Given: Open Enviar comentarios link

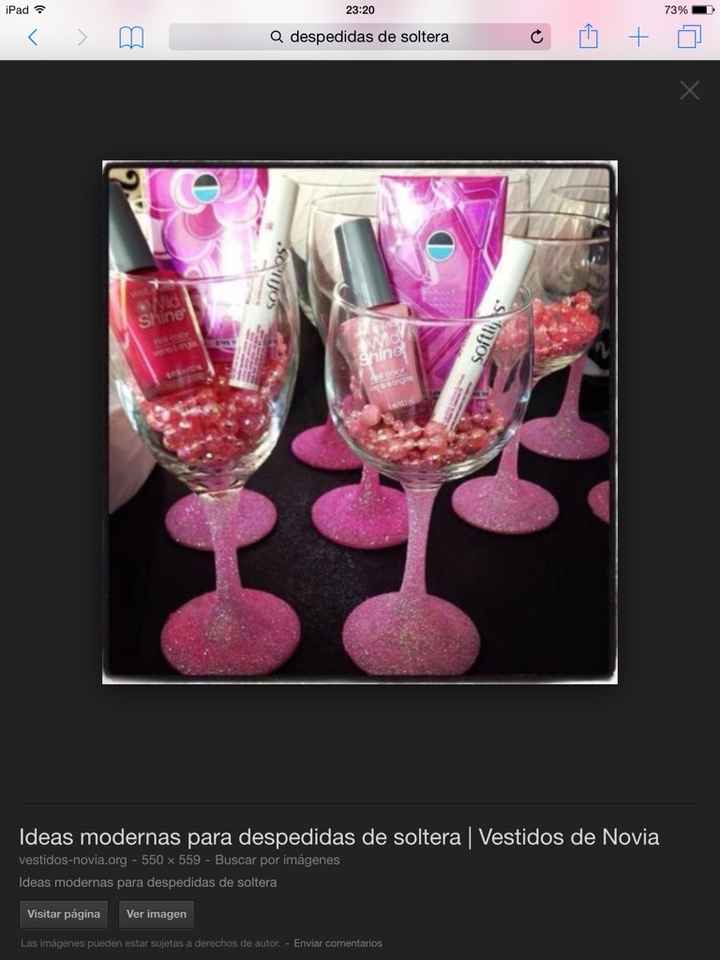Looking at the screenshot, I should click(337, 943).
